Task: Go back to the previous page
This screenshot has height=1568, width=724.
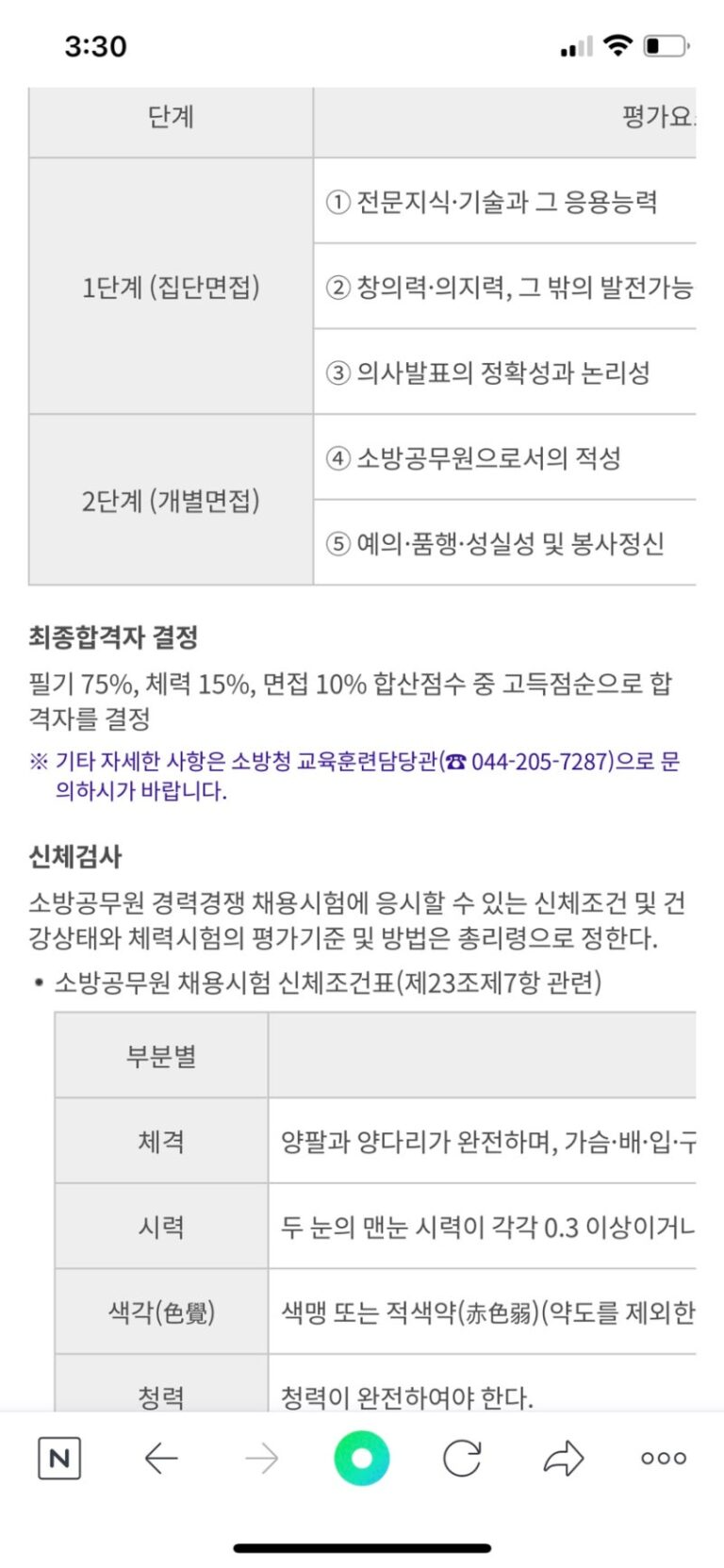Action: (161, 1459)
